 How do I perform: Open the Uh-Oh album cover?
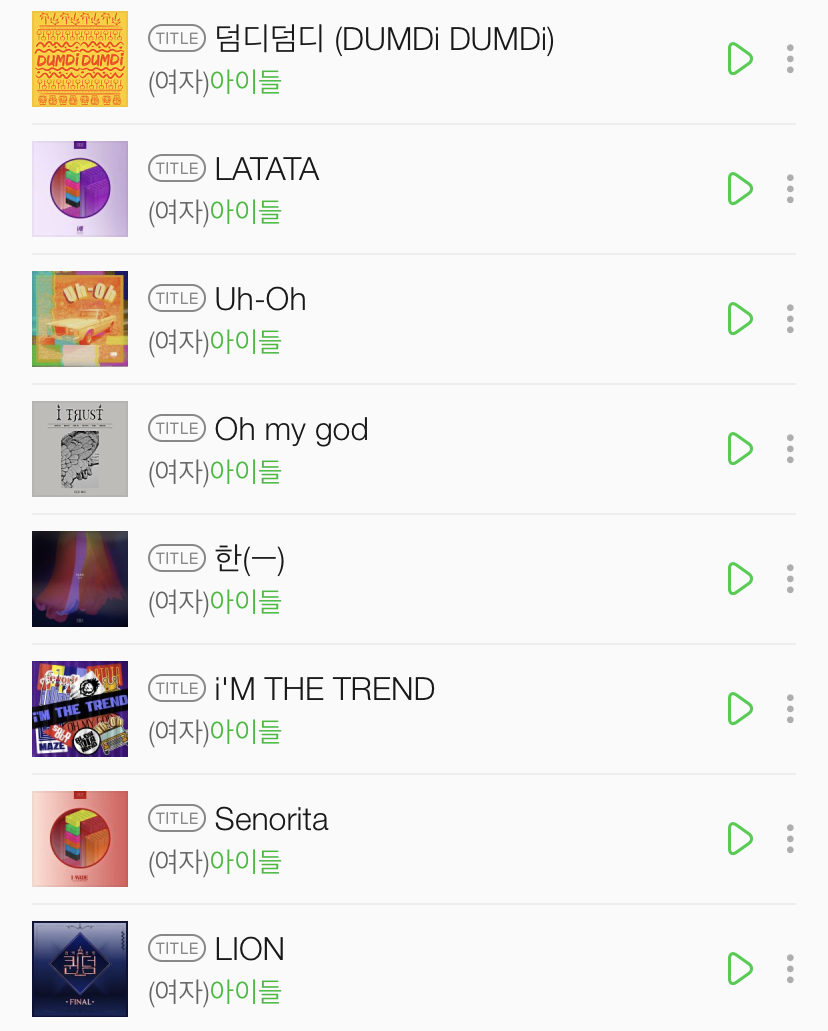pos(80,319)
